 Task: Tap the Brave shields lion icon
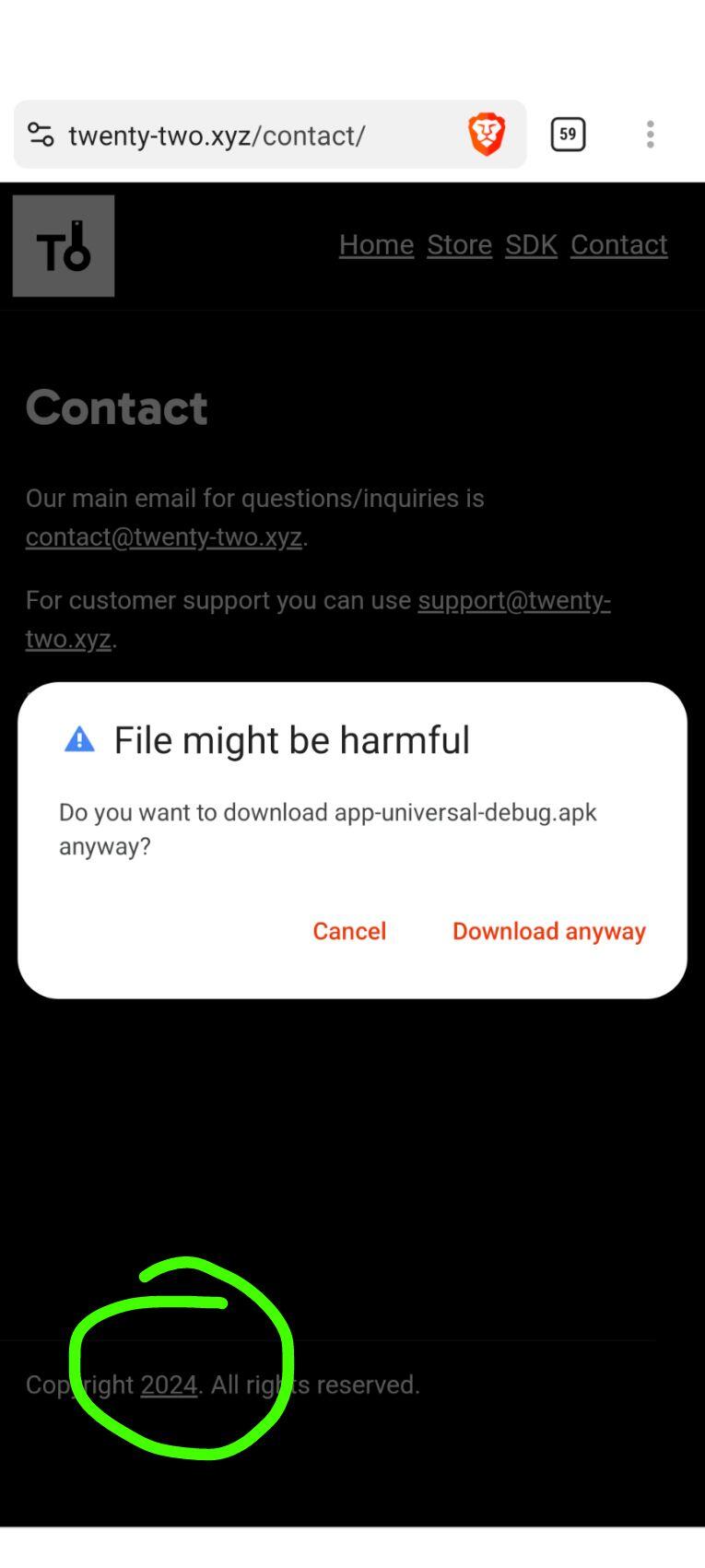(x=487, y=135)
